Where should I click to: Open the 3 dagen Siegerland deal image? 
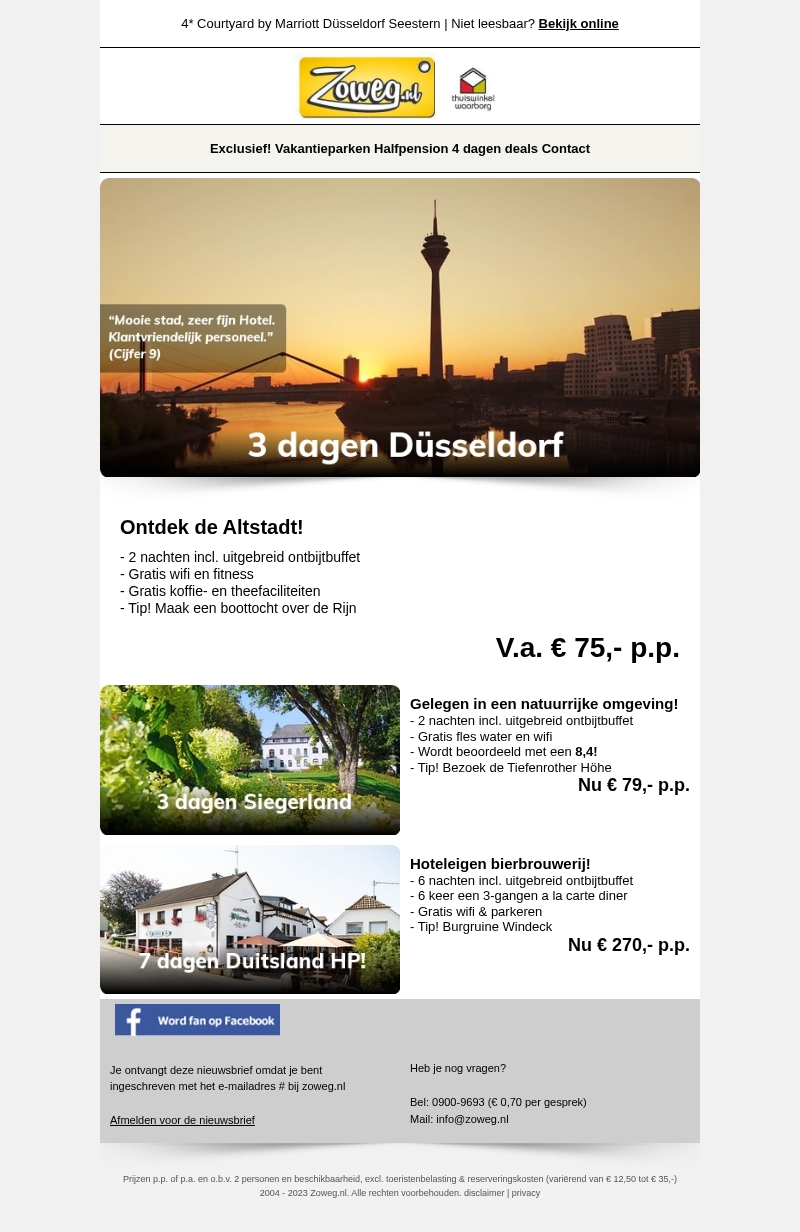250,760
